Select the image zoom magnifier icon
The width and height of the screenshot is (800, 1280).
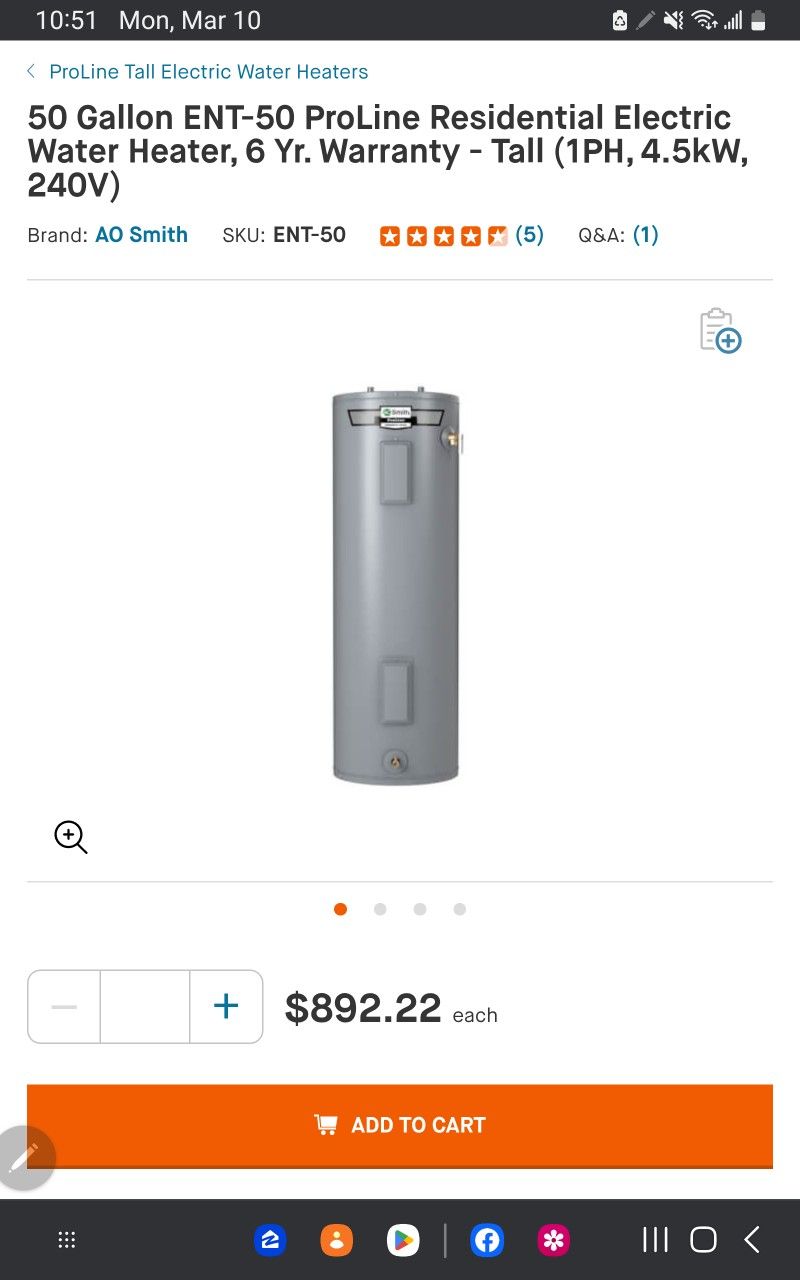70,837
